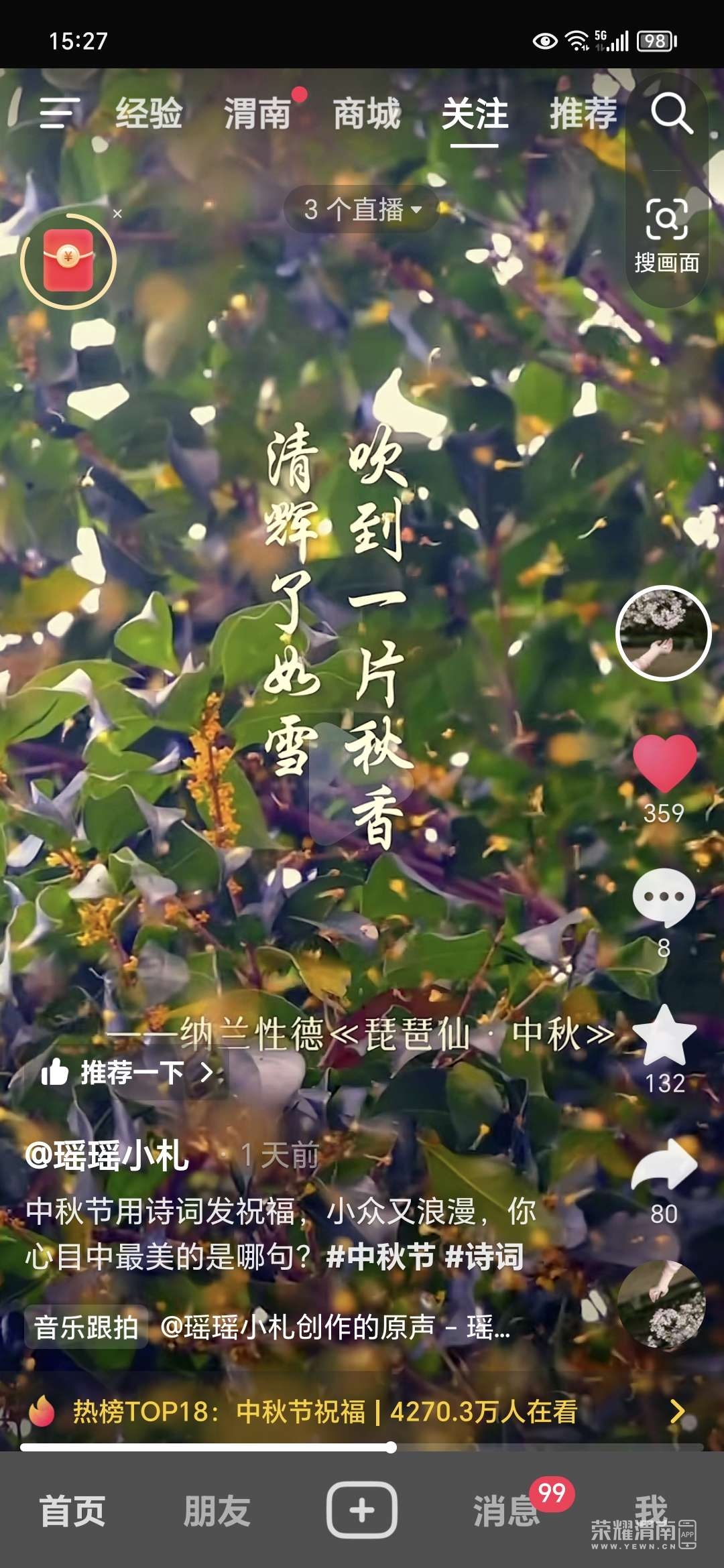
Task: Dismiss the red envelope widget
Action: click(x=117, y=214)
